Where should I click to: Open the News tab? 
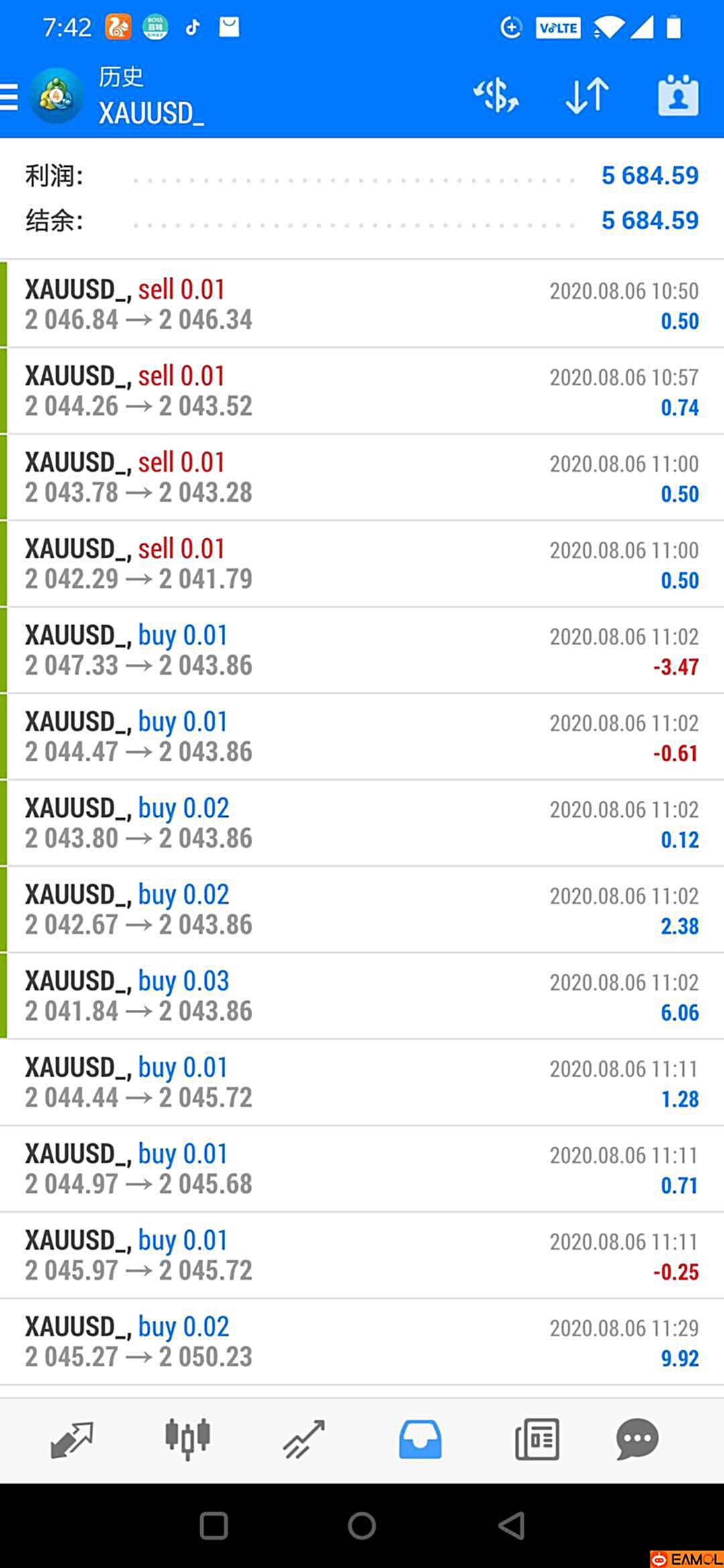537,1439
